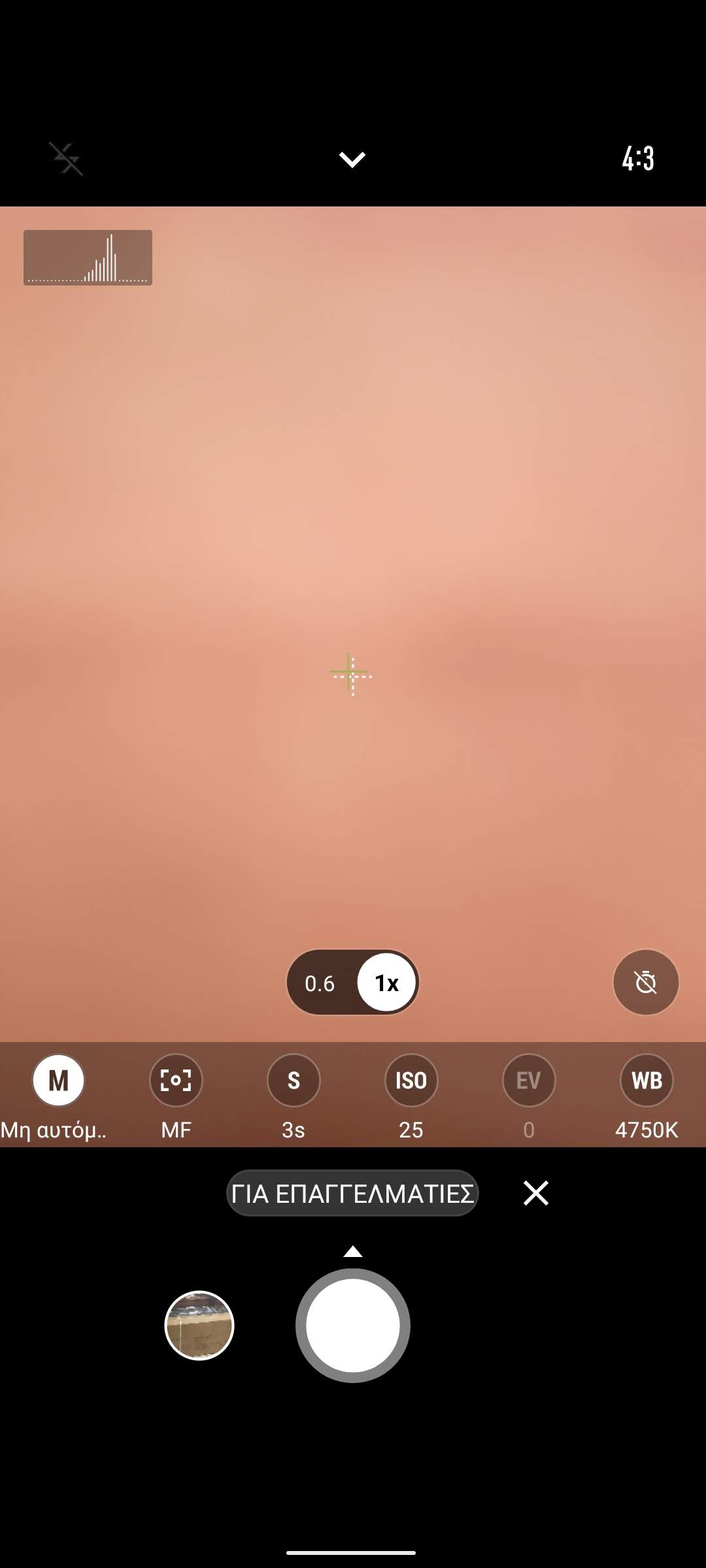Viewport: 706px width, 1568px height.
Task: Expand the mode list arrow above shutter
Action: point(352,1251)
